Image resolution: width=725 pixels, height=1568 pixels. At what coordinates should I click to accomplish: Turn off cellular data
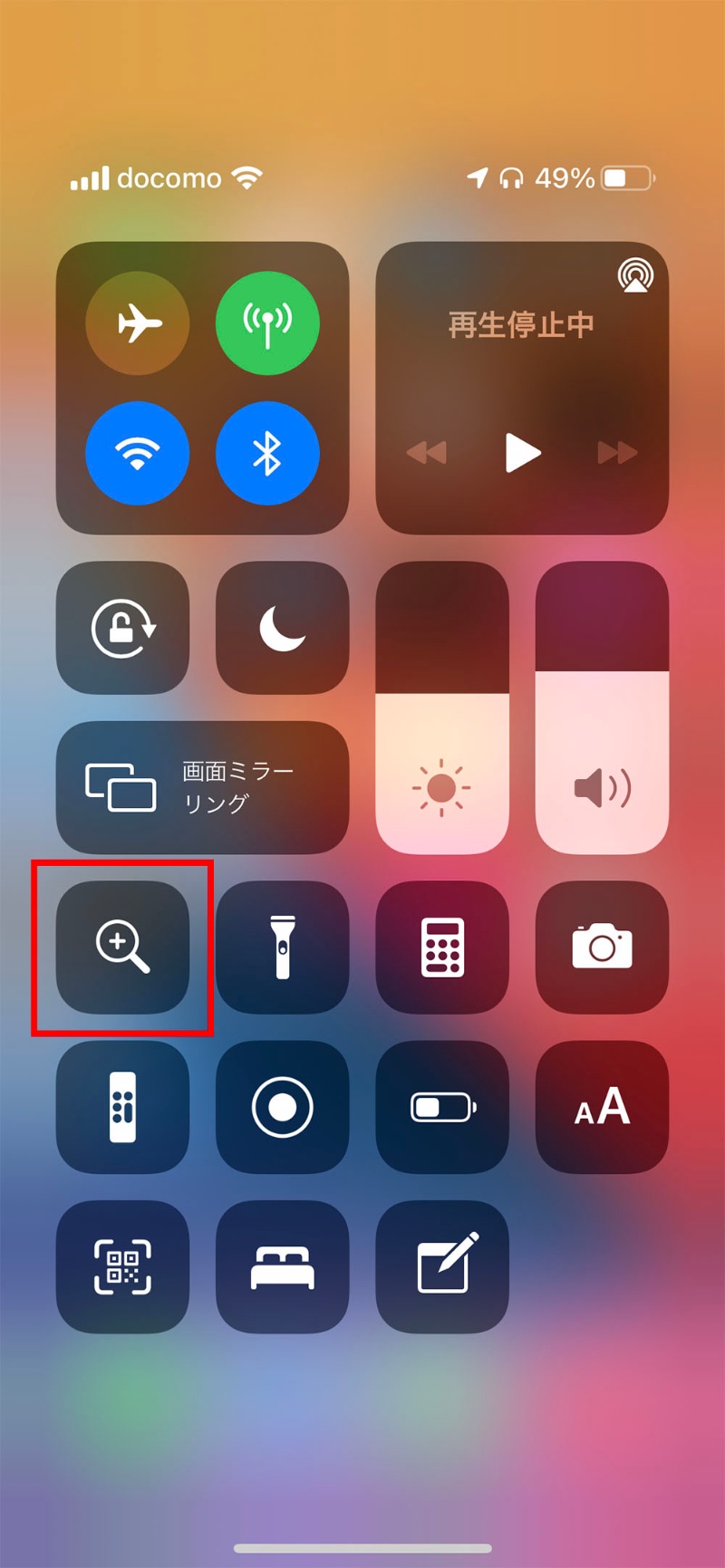point(267,322)
